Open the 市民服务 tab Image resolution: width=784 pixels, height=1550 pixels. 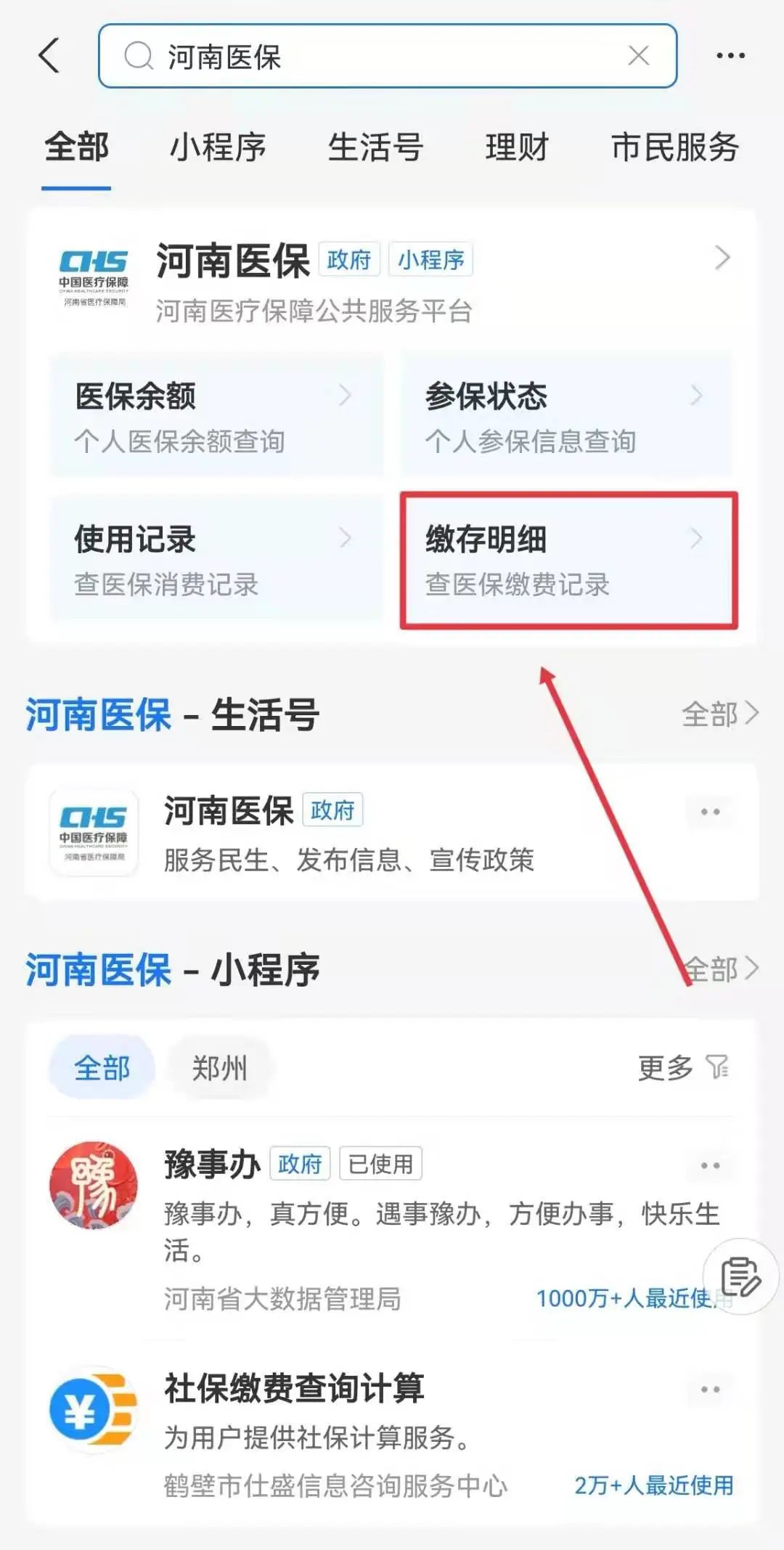(675, 147)
